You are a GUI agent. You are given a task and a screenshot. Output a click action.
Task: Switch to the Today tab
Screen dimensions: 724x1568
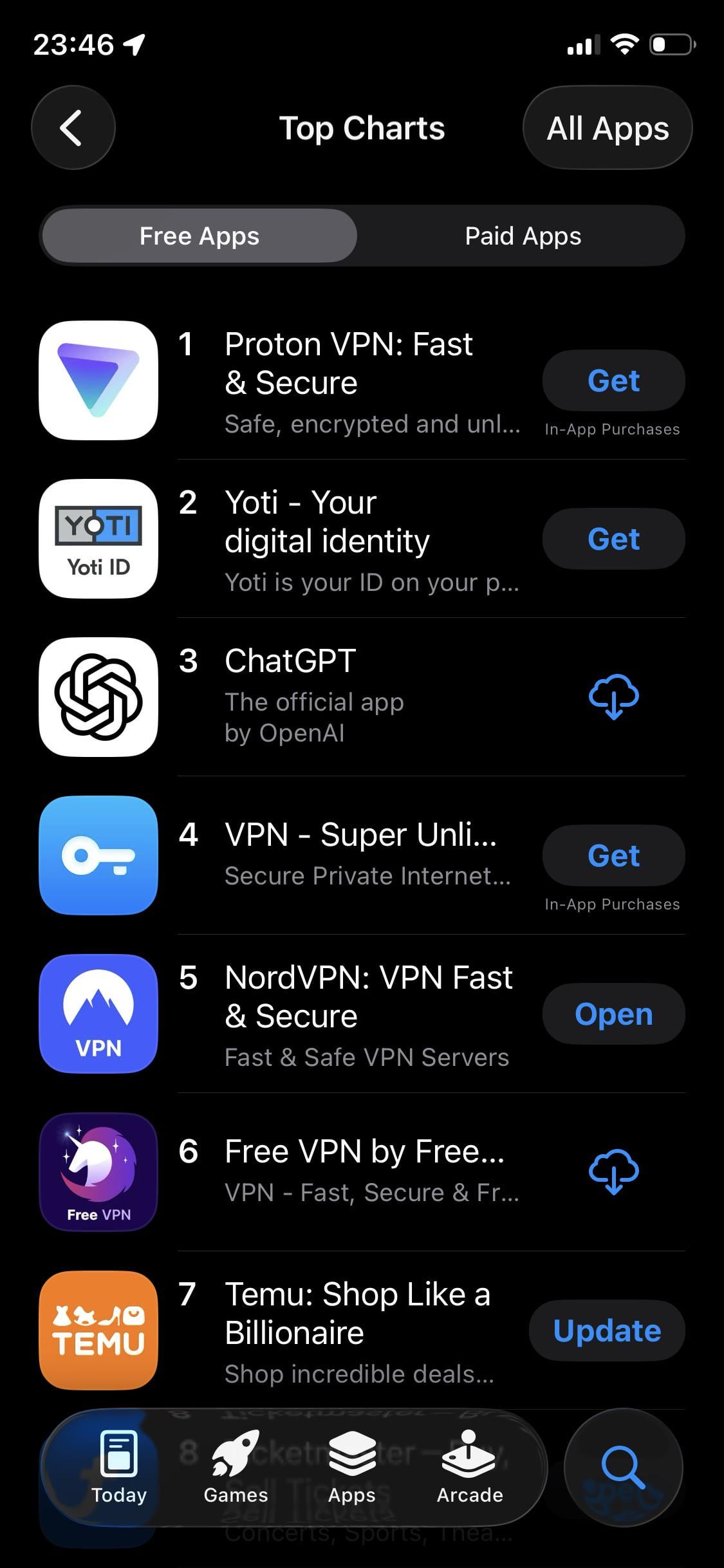coord(119,1468)
